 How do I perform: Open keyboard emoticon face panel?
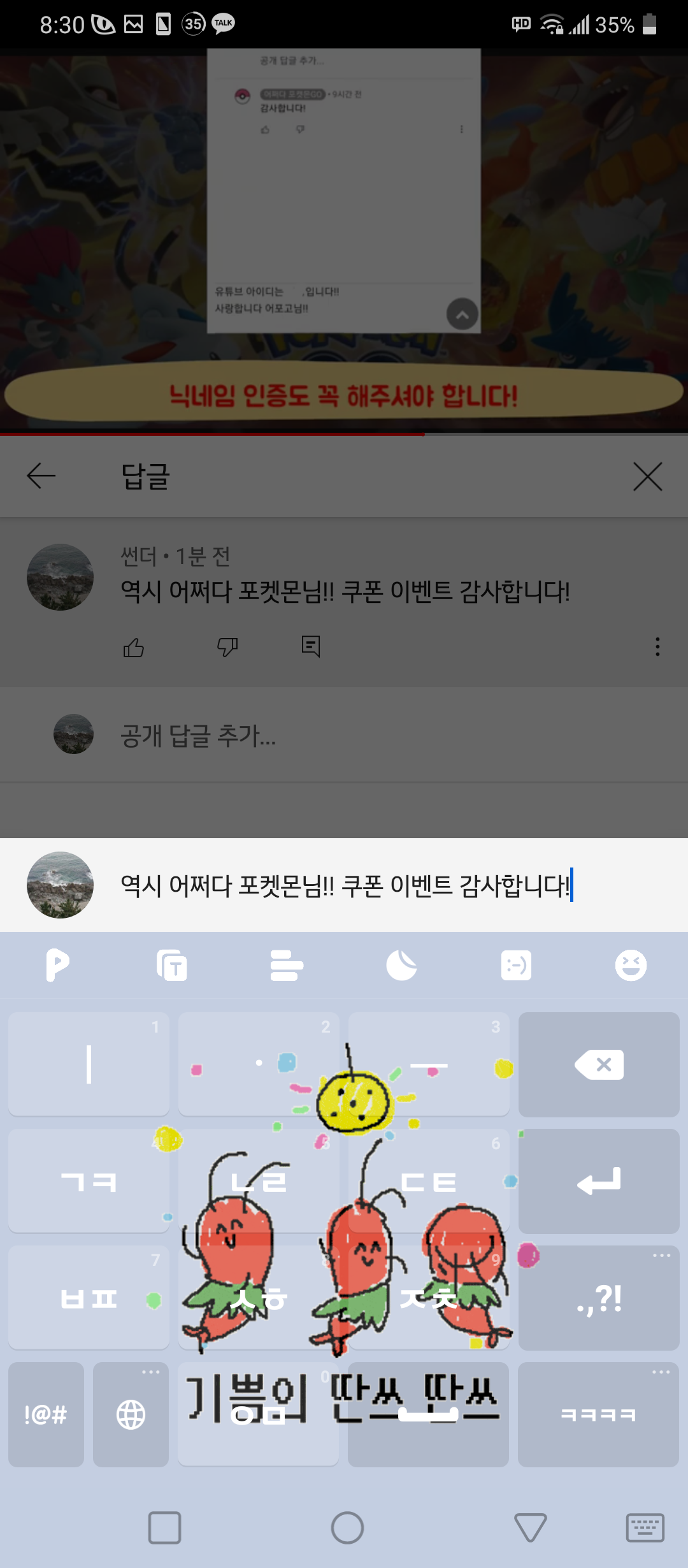[516, 965]
